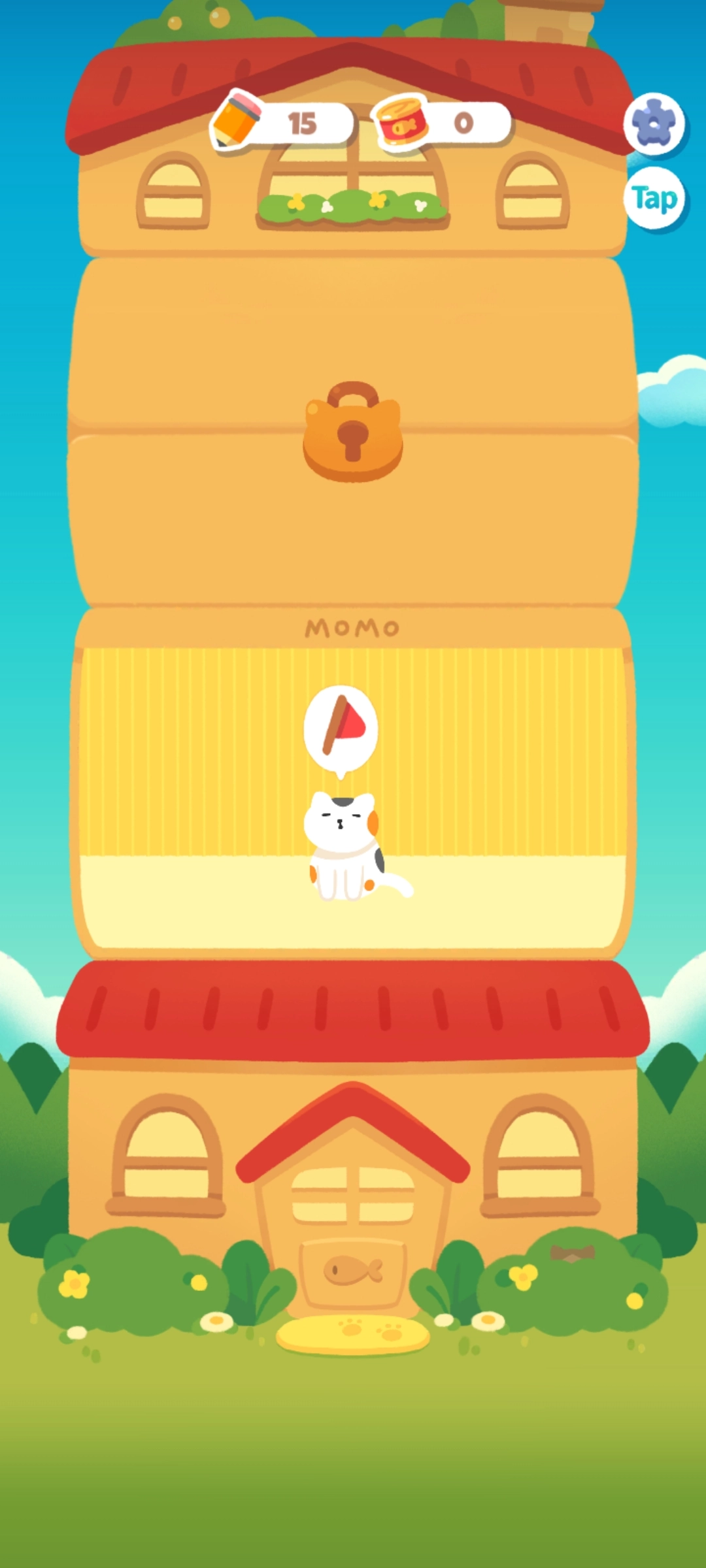
Task: Tap the pencil counter showing 15
Action: pyautogui.click(x=282, y=123)
